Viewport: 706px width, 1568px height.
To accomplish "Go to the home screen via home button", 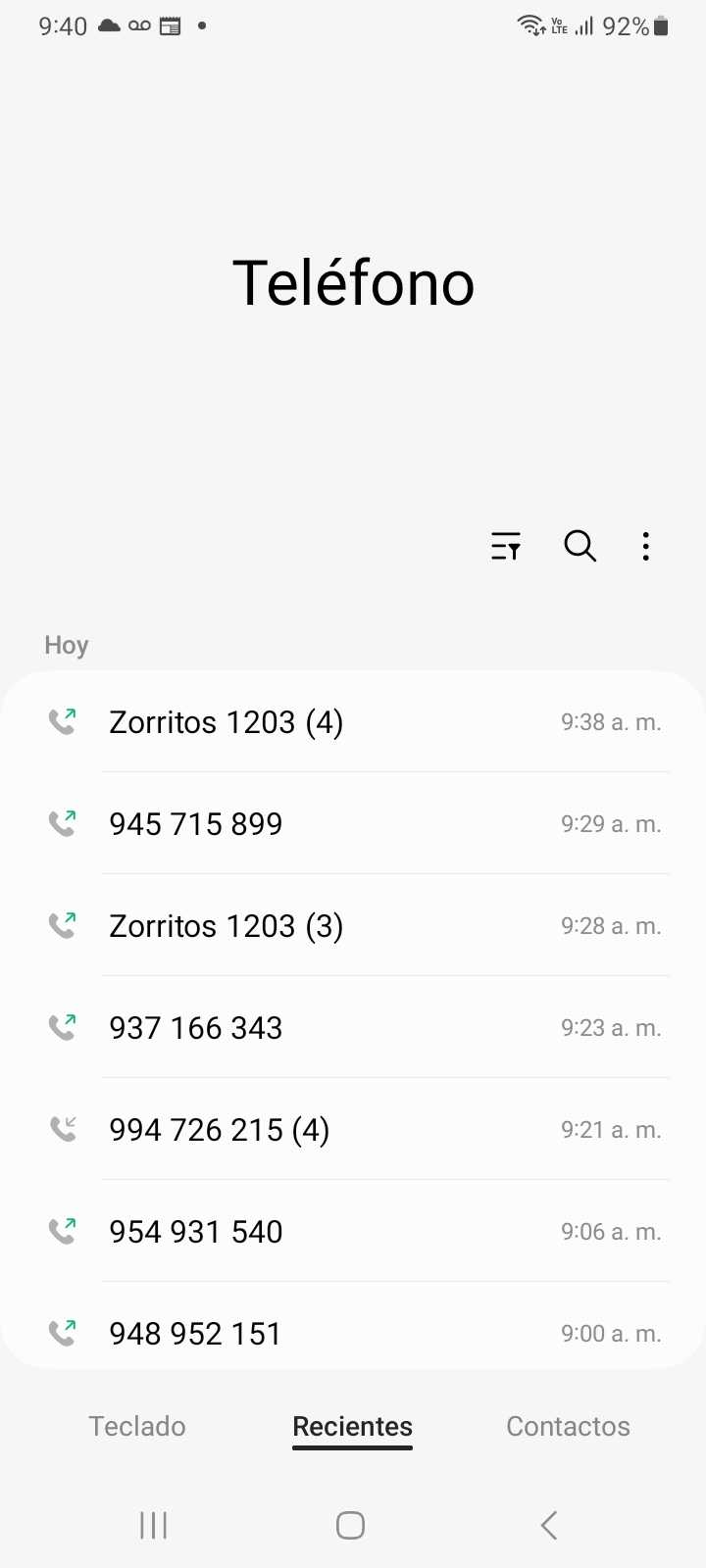I will (350, 1525).
